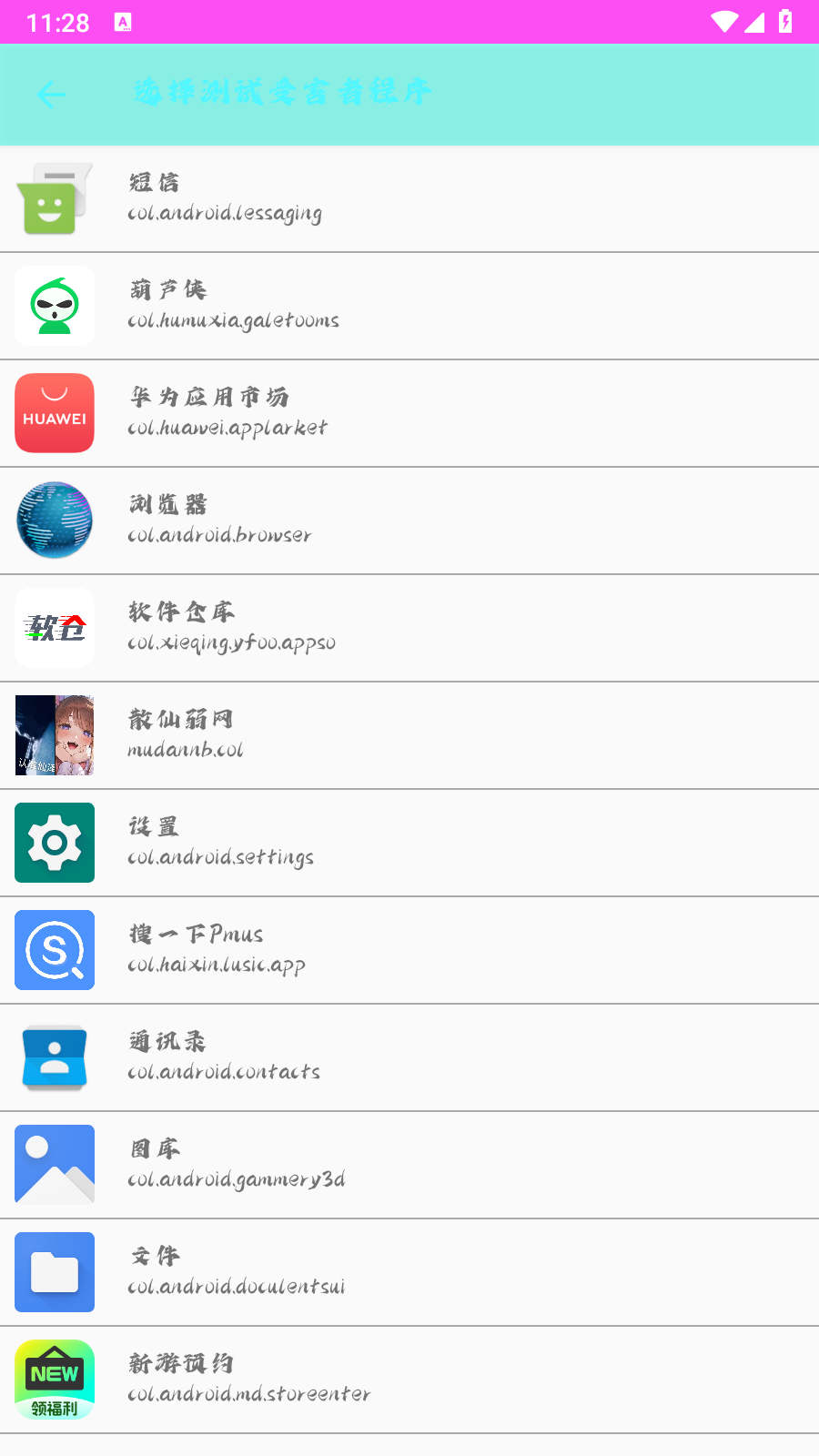Click the back arrow in the header
Screen dimensions: 819x1456
point(51,95)
